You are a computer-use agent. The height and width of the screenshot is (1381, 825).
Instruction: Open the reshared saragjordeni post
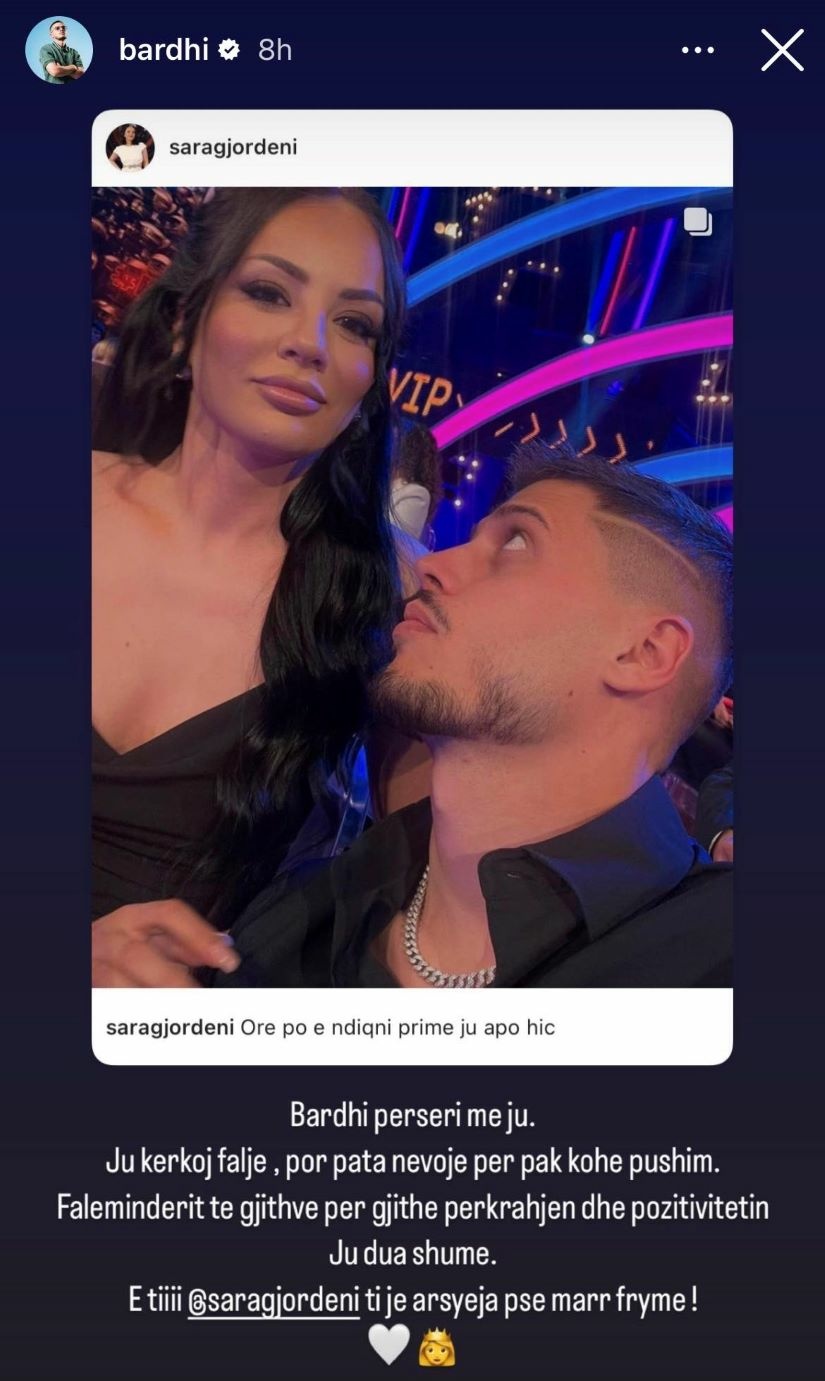(x=412, y=587)
